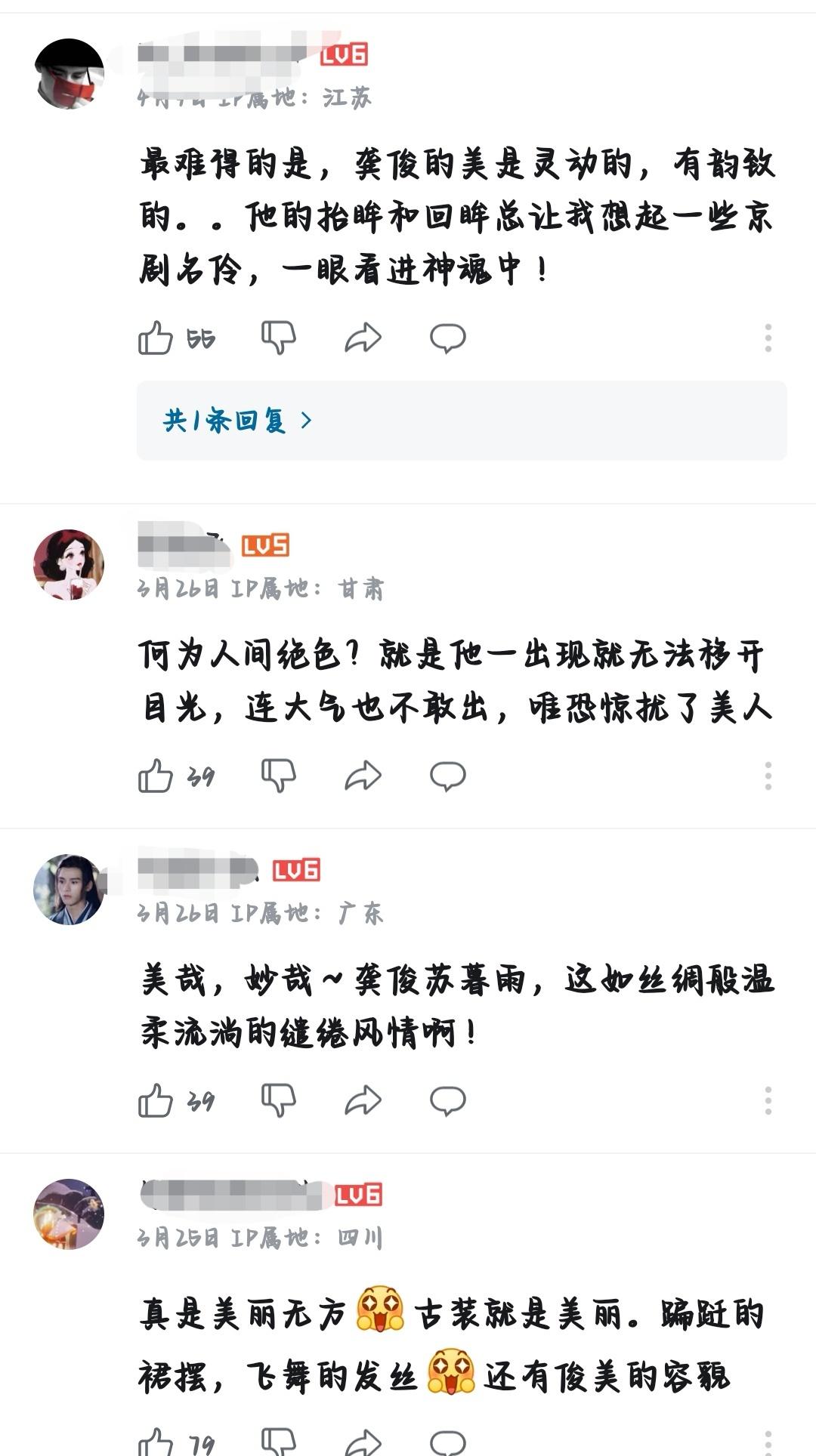Open more options for the 广东 comment
Image resolution: width=816 pixels, height=1456 pixels.
768,1101
